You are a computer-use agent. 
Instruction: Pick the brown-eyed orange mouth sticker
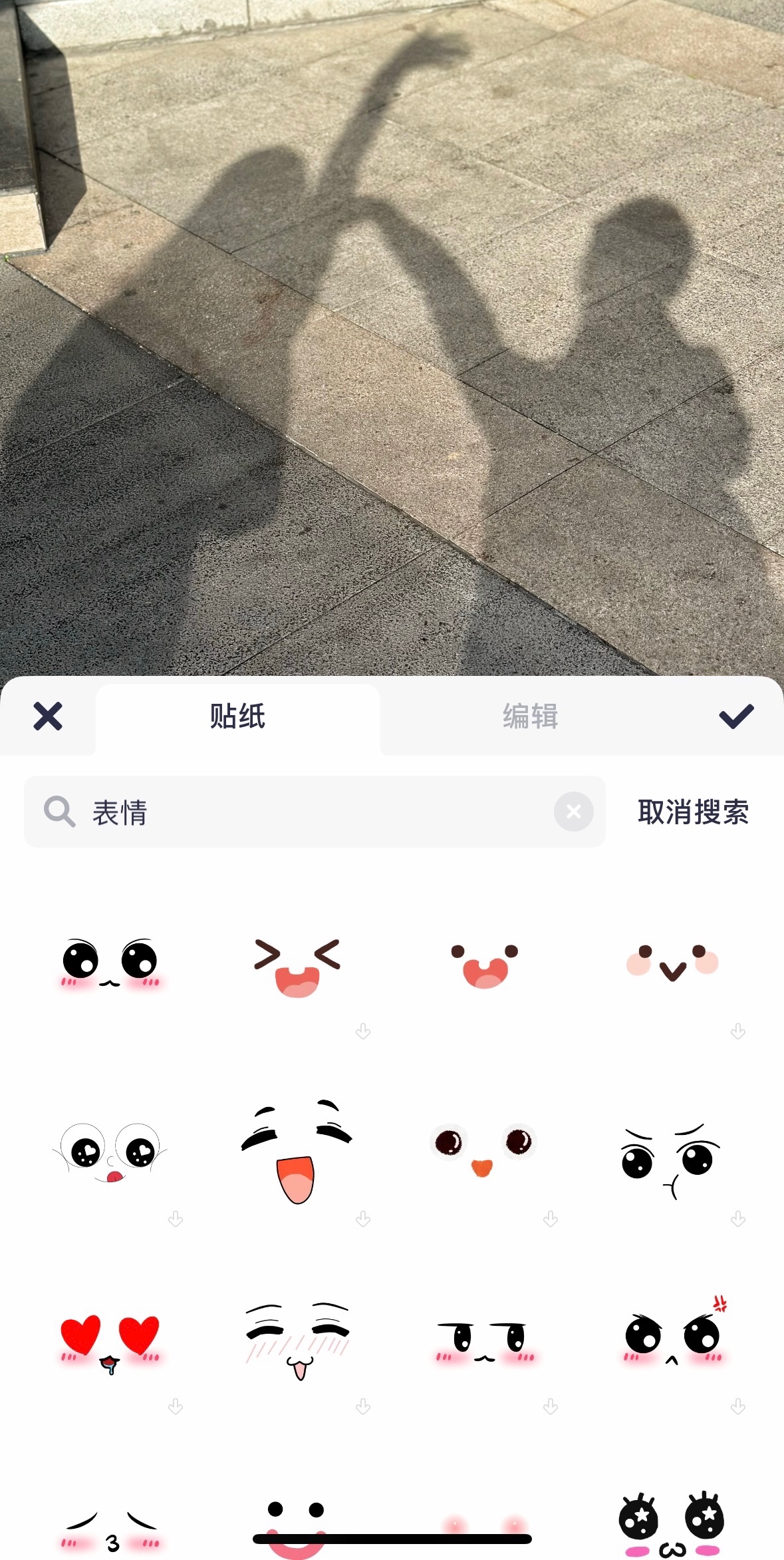point(483,1150)
